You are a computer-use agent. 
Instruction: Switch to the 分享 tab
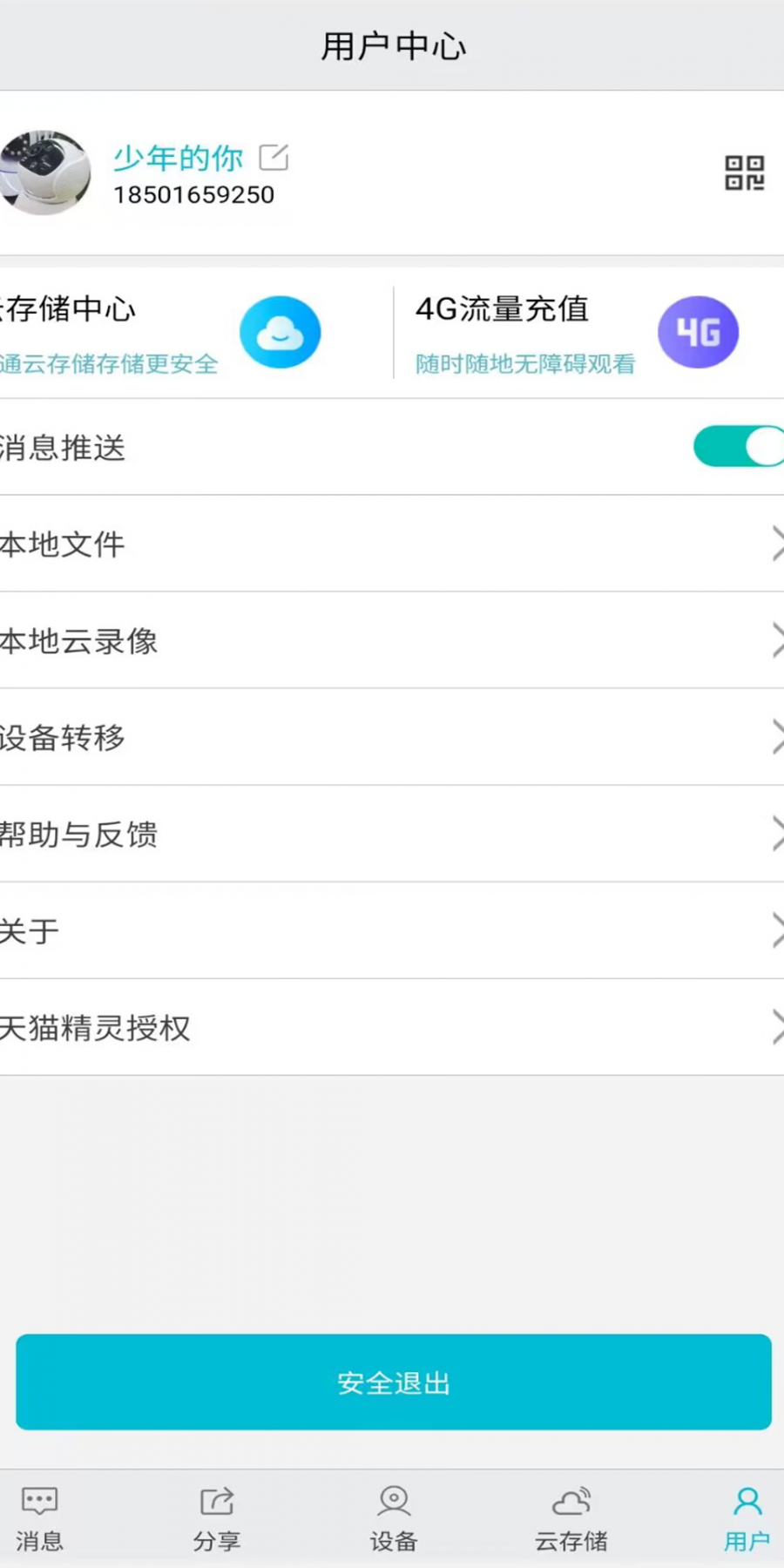217,1520
